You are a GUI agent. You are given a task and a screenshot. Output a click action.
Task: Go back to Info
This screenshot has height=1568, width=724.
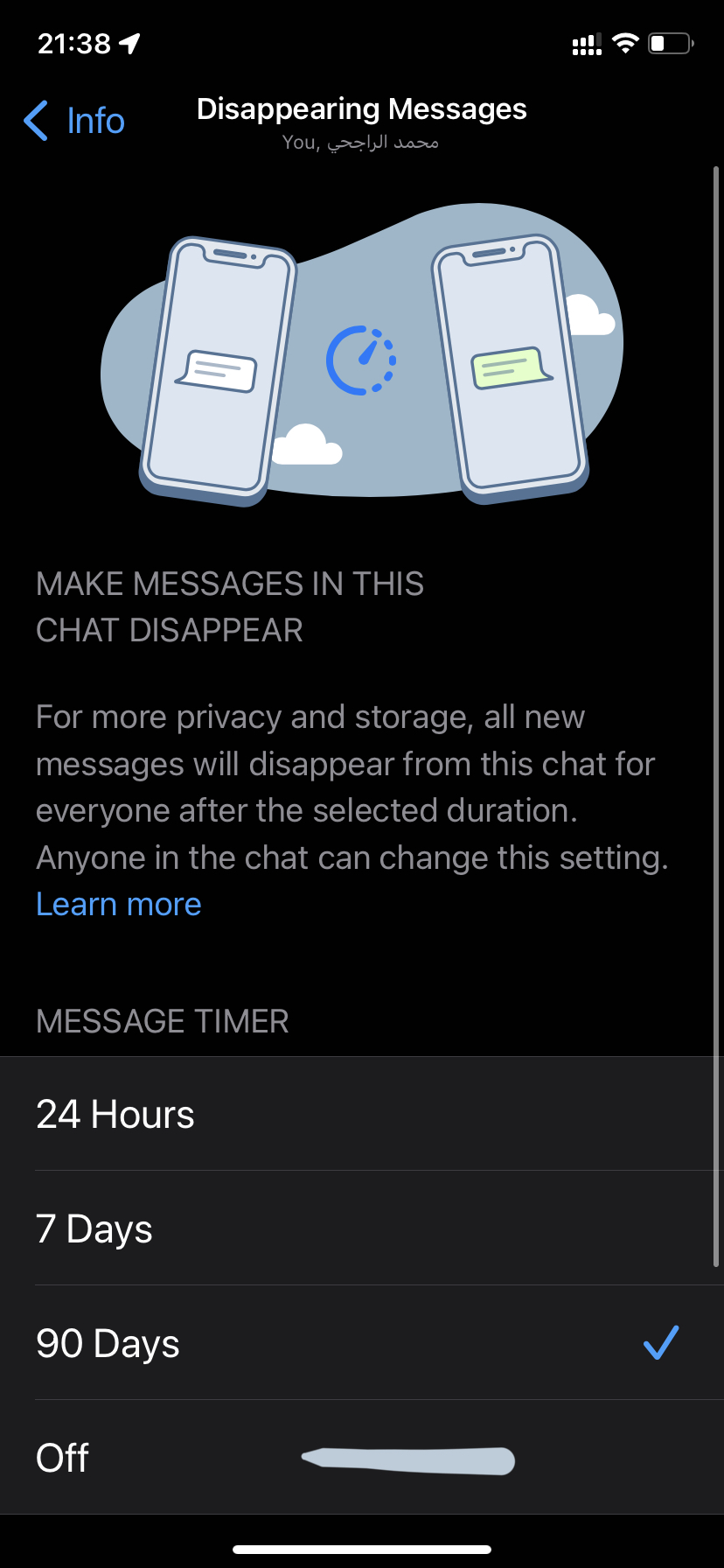point(74,121)
